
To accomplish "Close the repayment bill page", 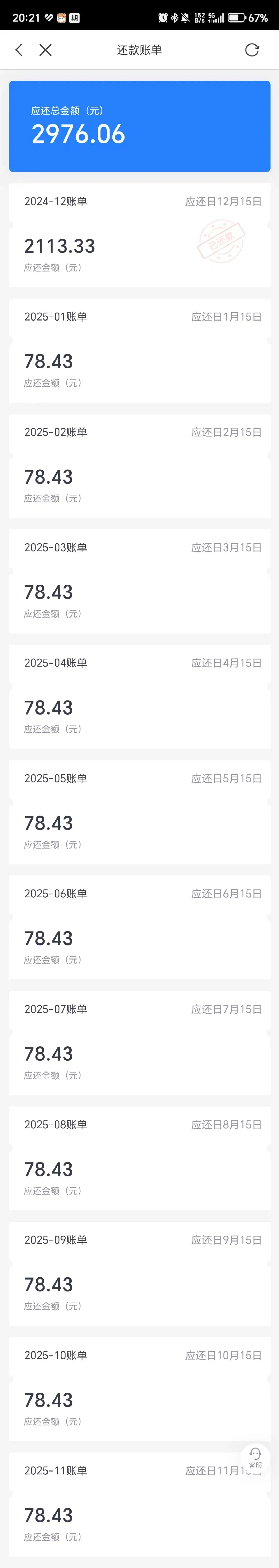I will 45,50.
